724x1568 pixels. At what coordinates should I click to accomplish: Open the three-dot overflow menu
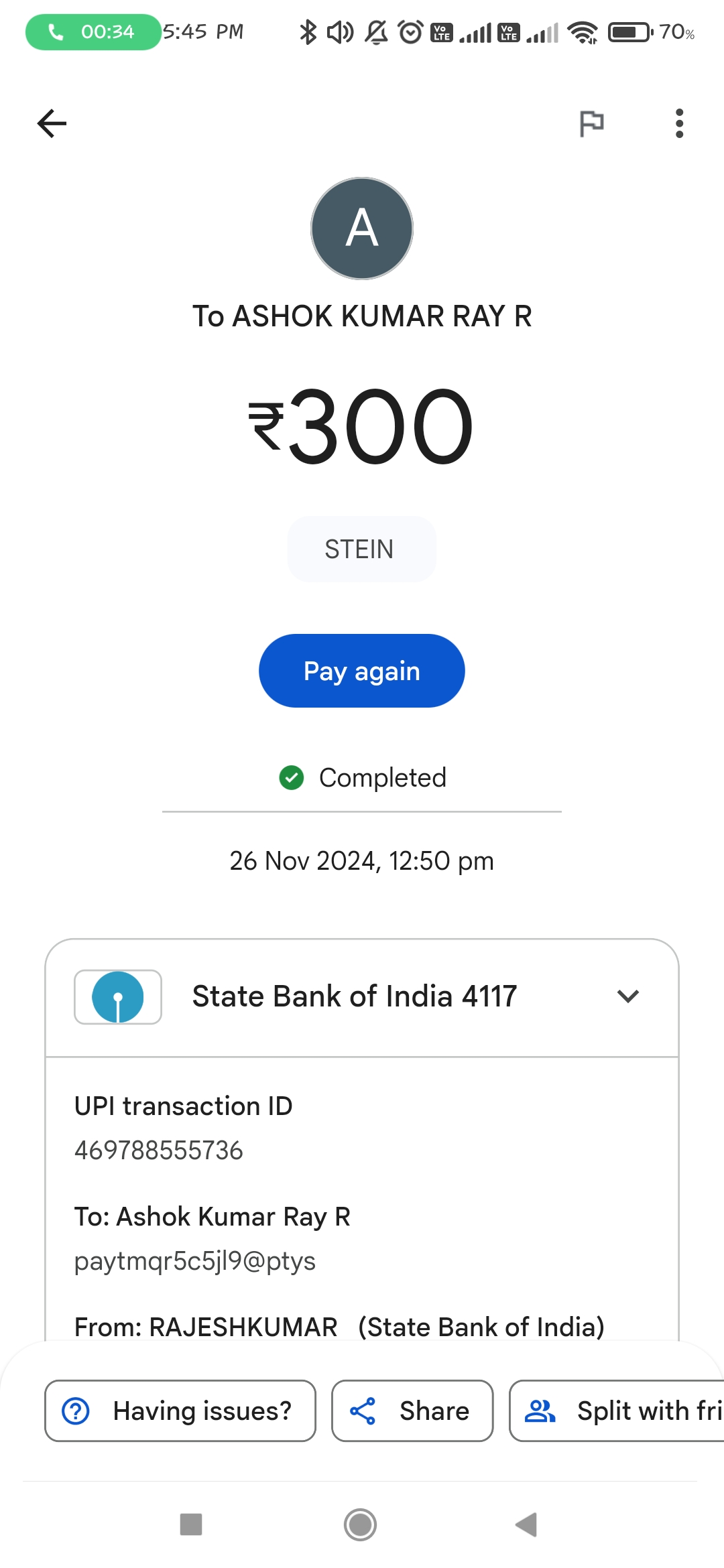tap(679, 123)
